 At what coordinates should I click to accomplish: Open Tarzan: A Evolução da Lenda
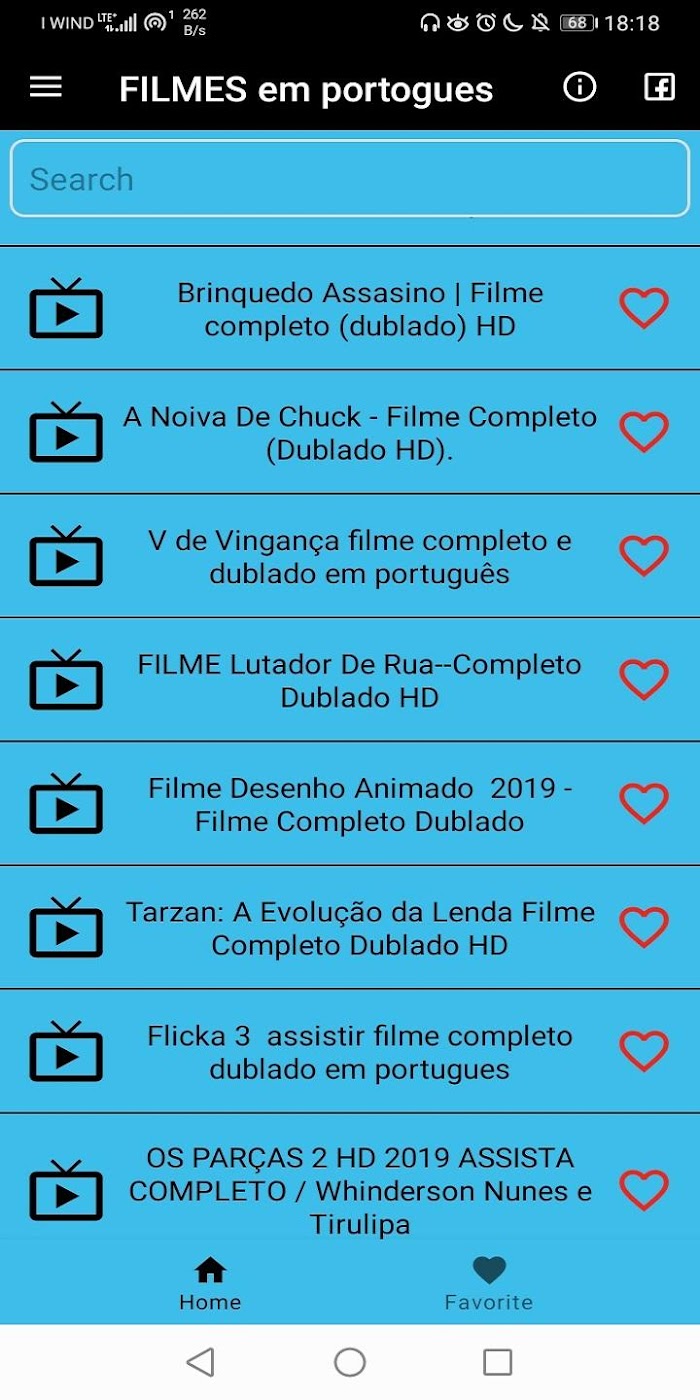(350, 929)
